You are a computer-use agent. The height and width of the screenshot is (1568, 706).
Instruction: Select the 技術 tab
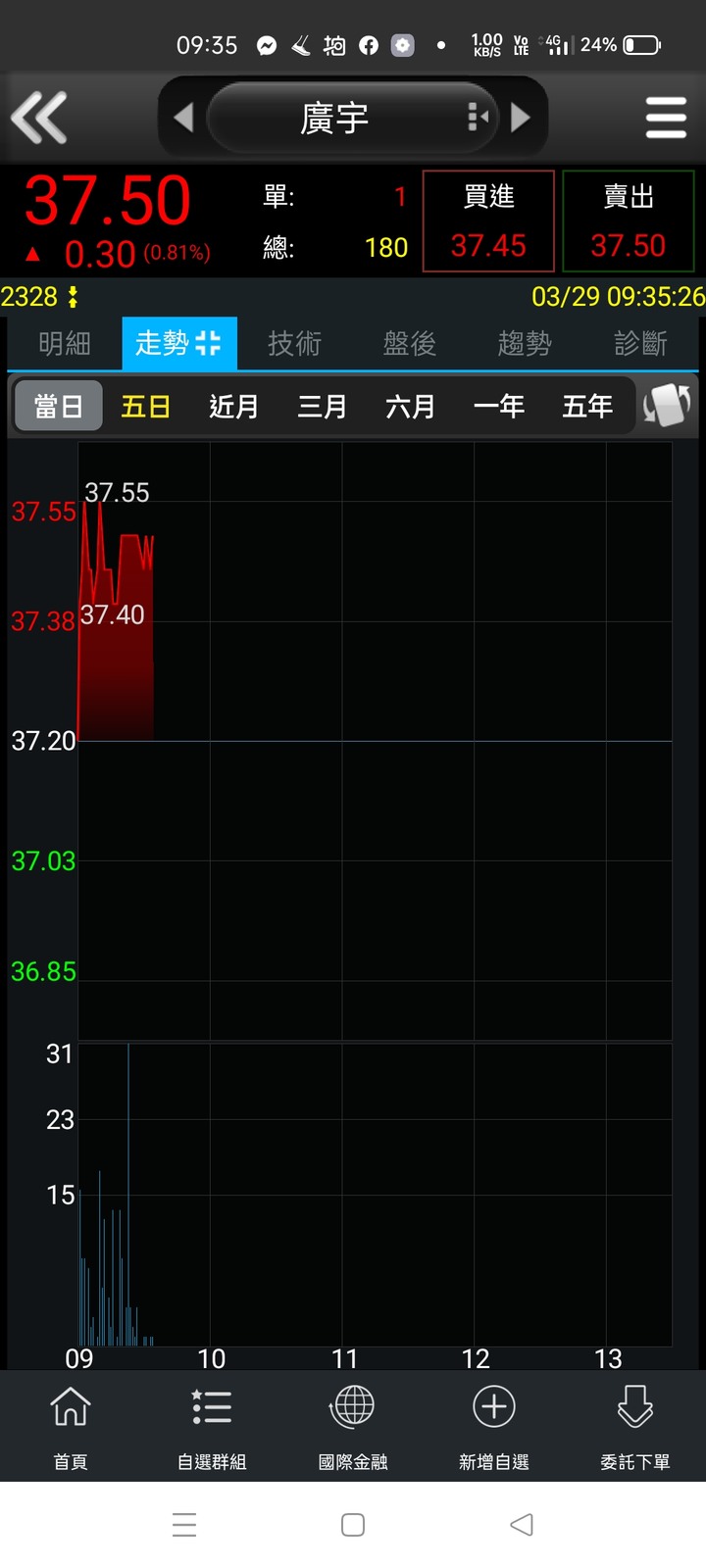point(294,344)
